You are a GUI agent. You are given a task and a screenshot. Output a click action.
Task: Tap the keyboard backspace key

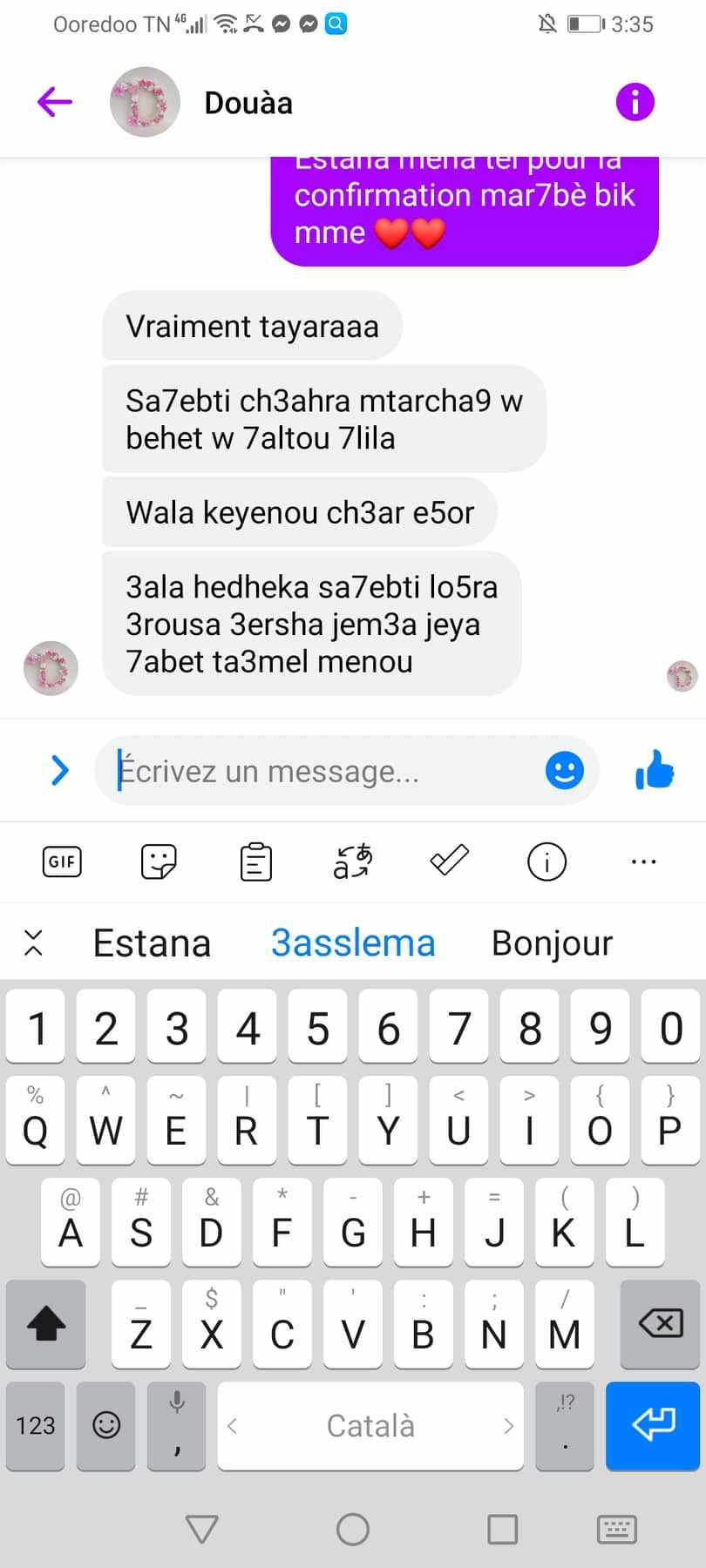pyautogui.click(x=661, y=1324)
